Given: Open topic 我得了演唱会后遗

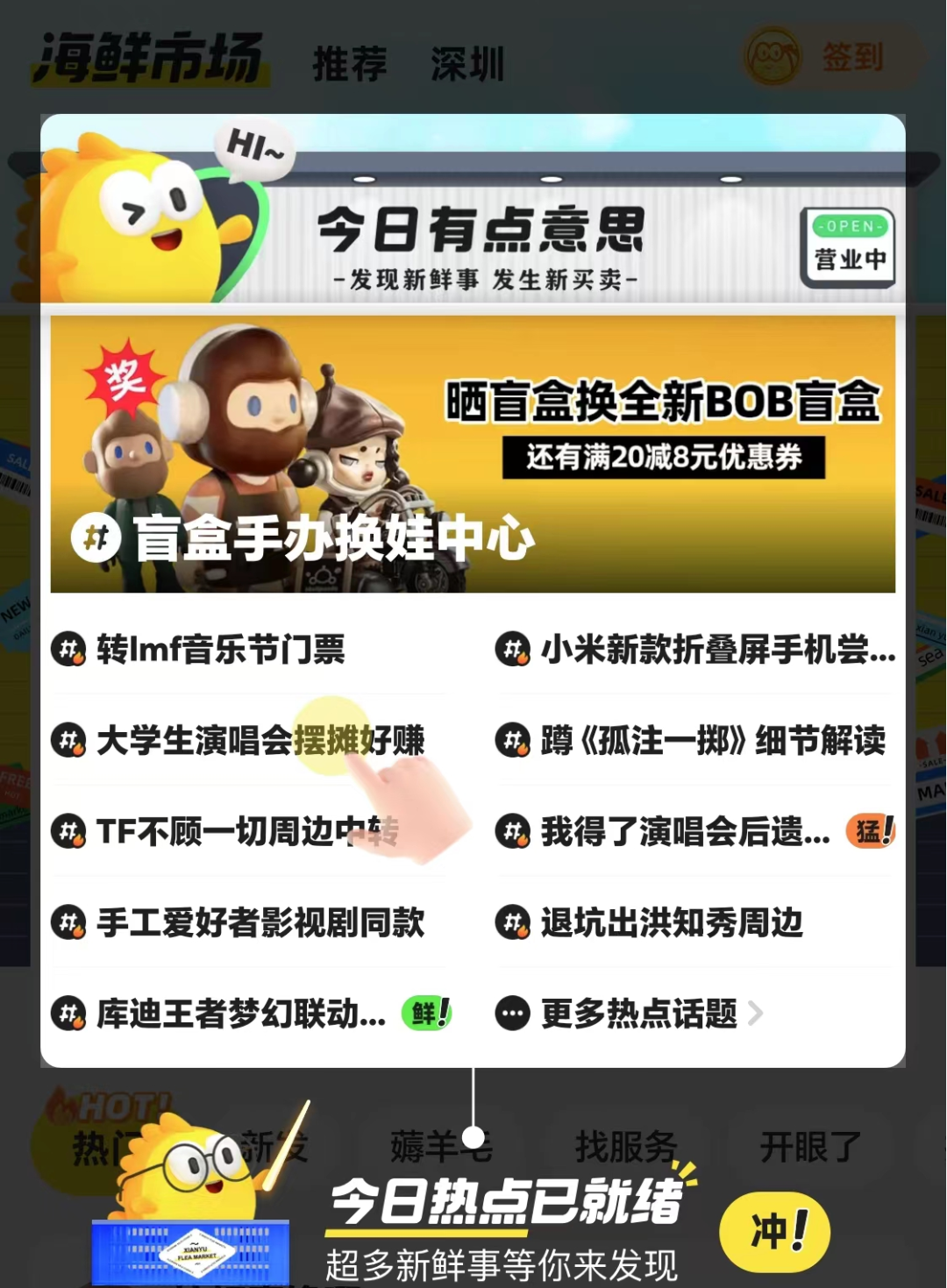Looking at the screenshot, I should (684, 831).
